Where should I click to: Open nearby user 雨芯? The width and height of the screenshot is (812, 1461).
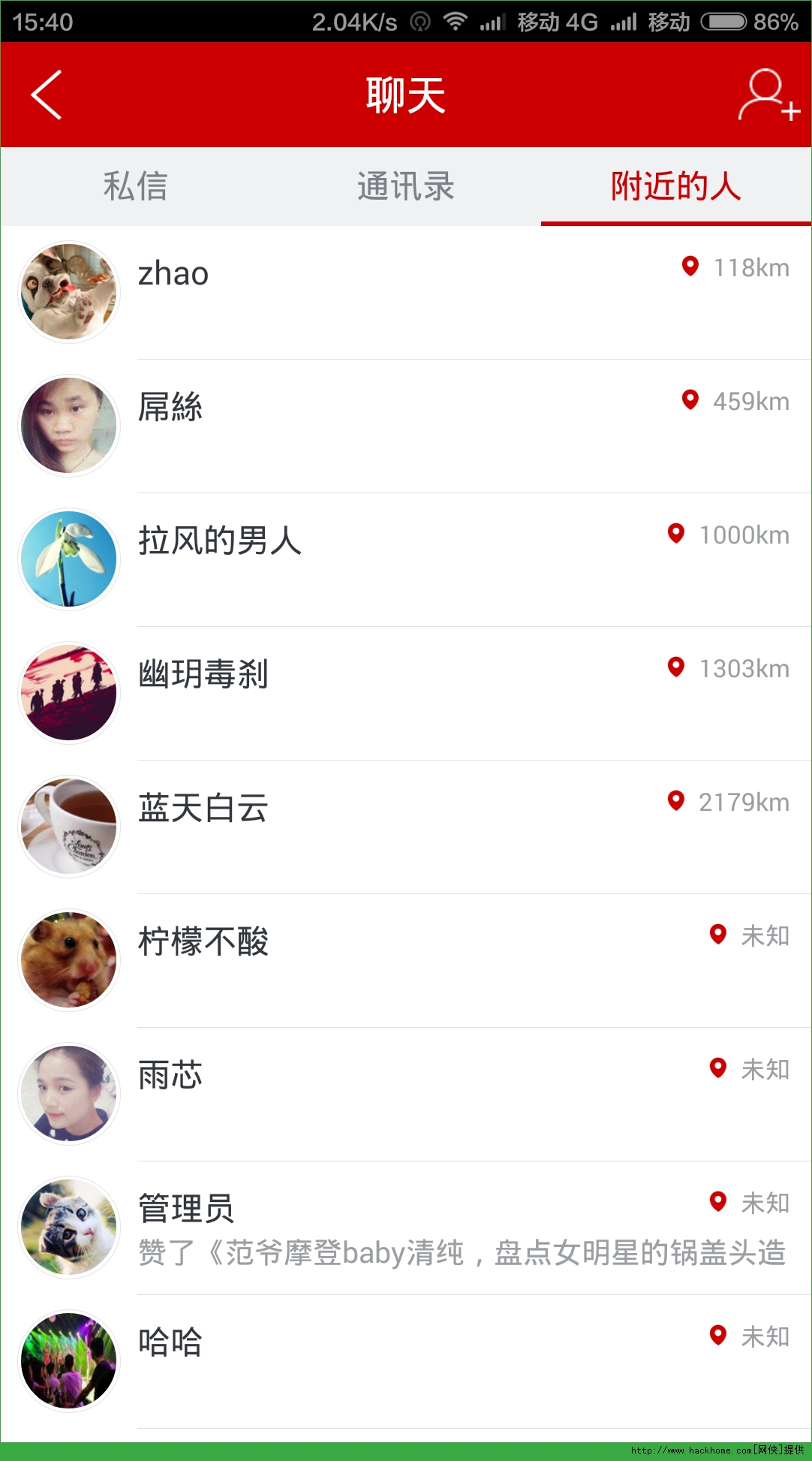pos(405,1094)
